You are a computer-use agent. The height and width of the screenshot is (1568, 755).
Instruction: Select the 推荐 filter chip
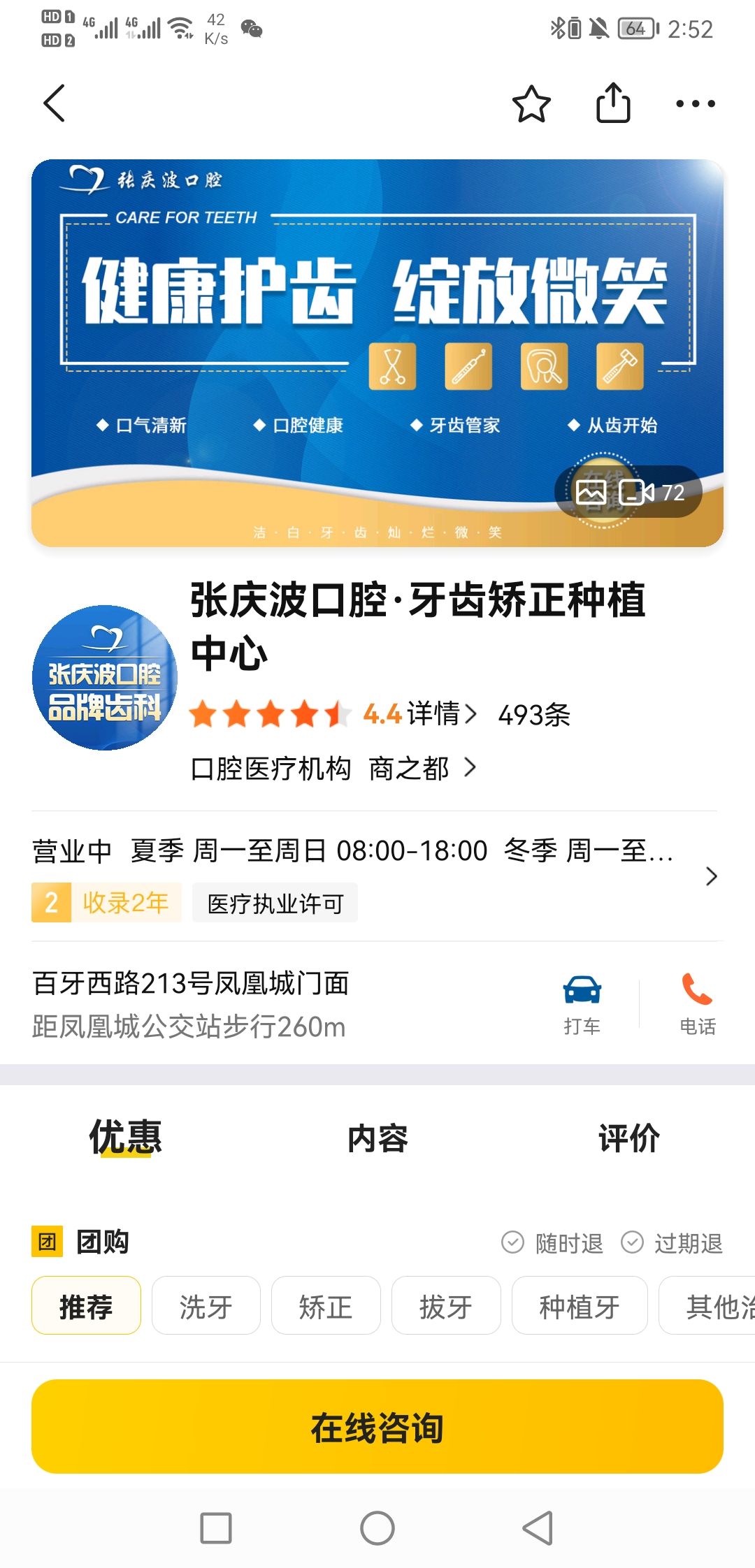pyautogui.click(x=86, y=1306)
